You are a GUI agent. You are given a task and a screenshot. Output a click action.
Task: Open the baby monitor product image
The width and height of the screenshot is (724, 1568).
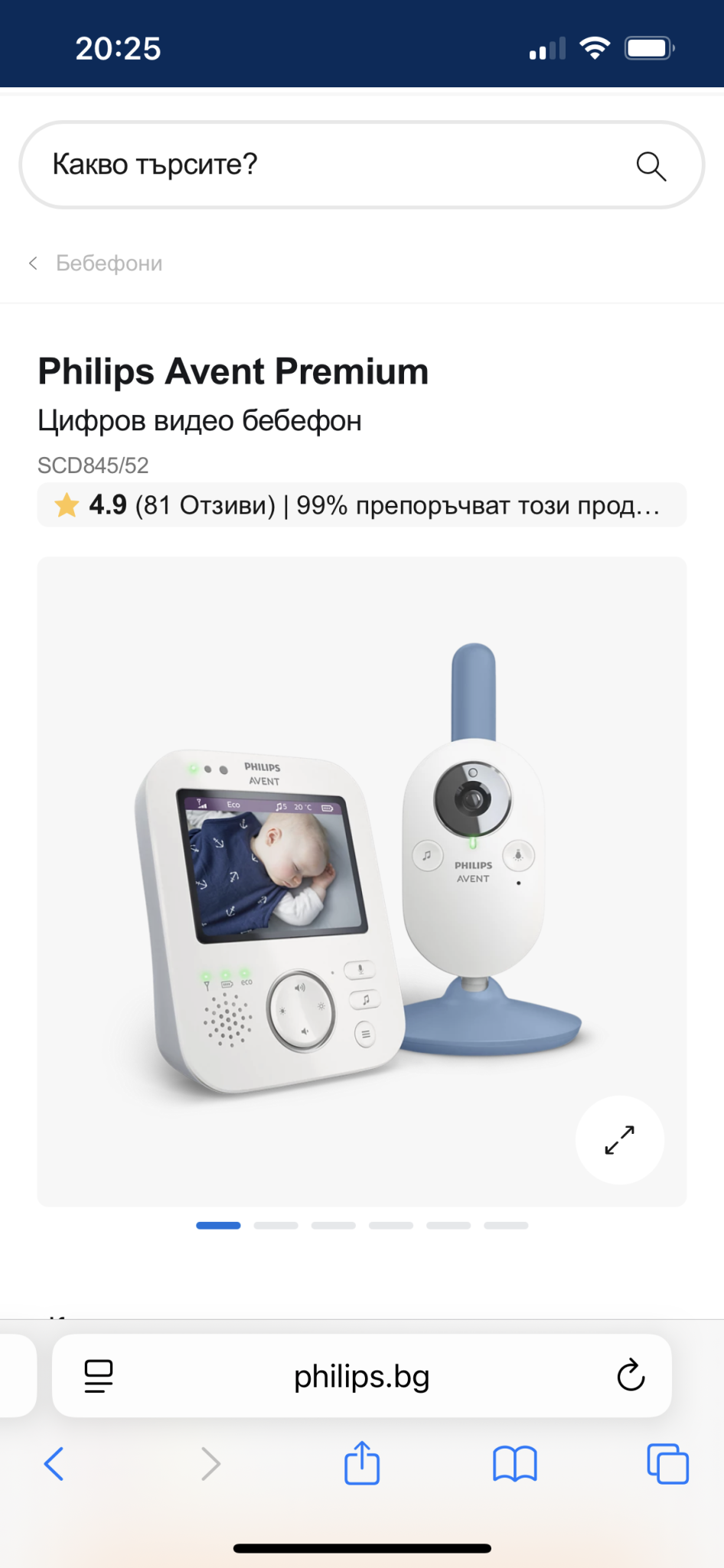(361, 880)
